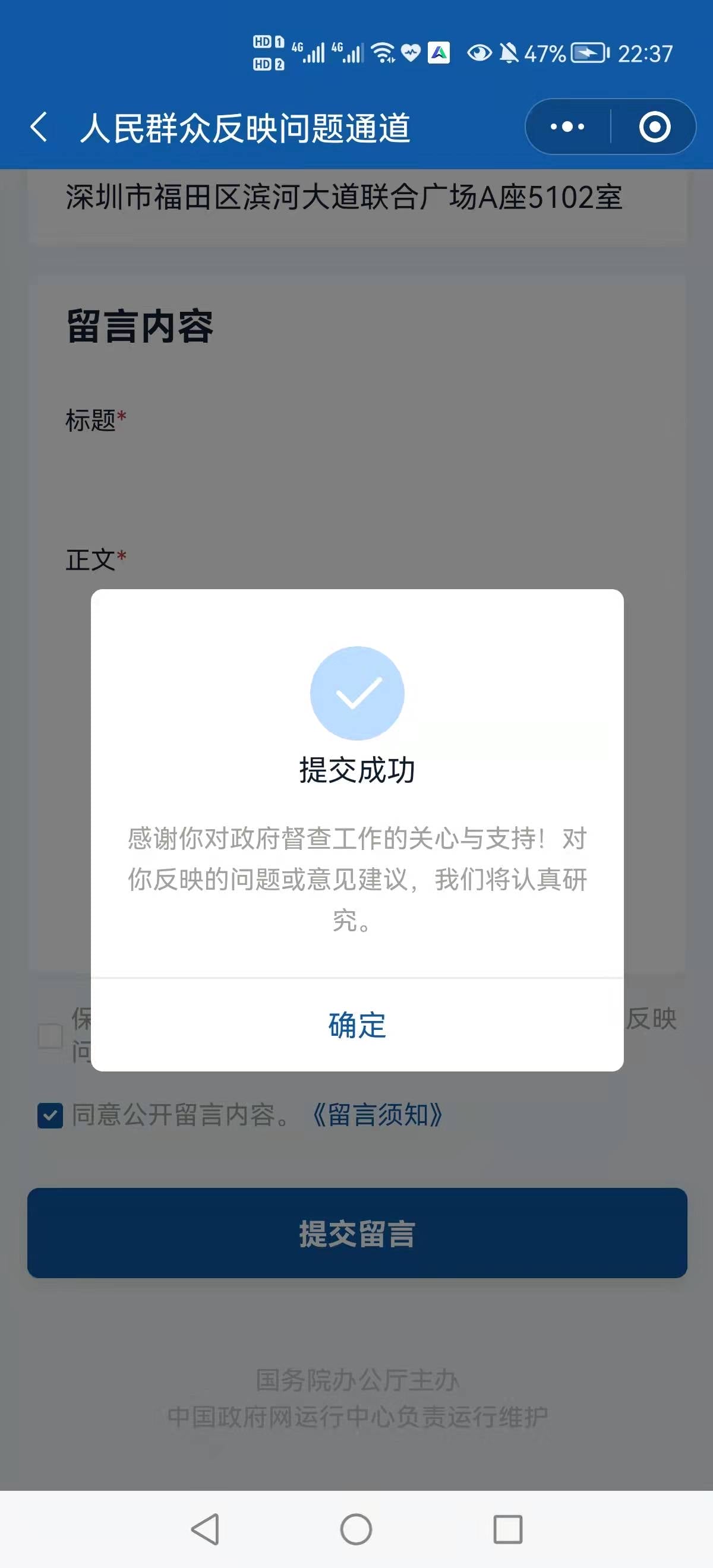Screen dimensions: 713x1568
Task: Tap the 提交留言 button
Action: tap(357, 1233)
